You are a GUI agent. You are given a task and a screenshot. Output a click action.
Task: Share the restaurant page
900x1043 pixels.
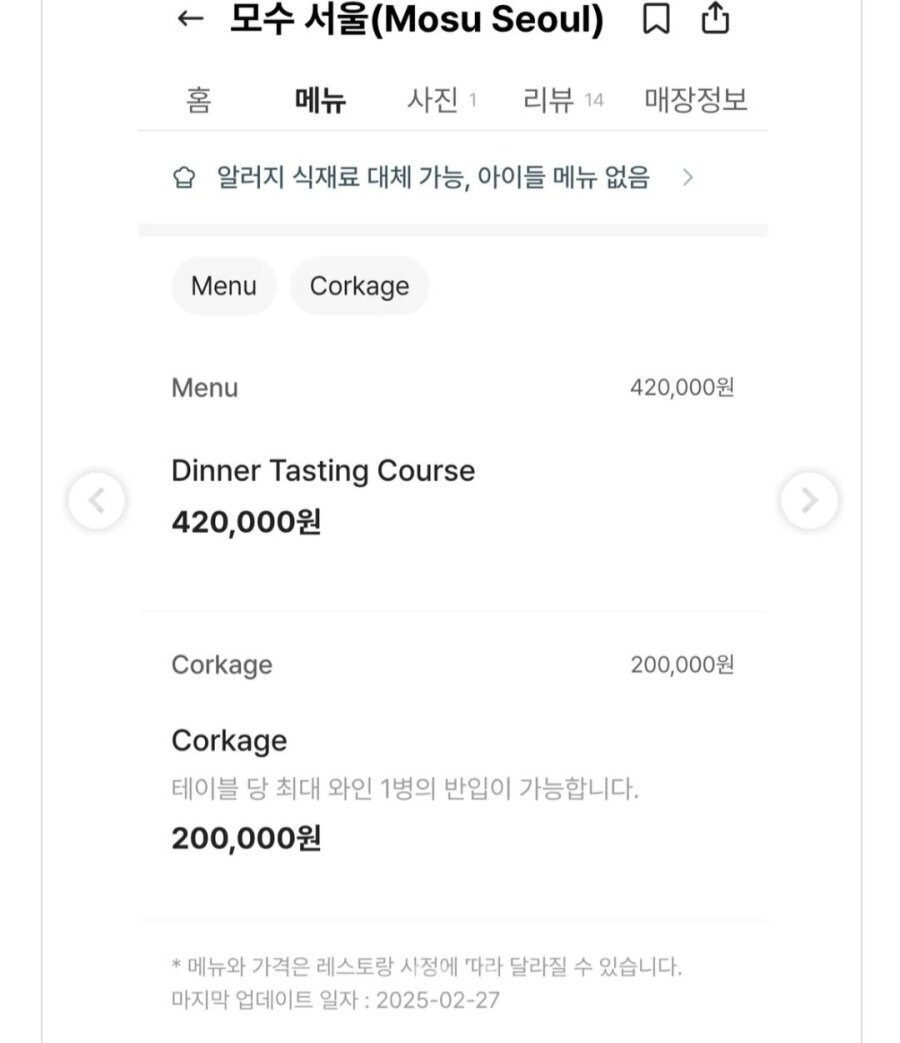[714, 17]
